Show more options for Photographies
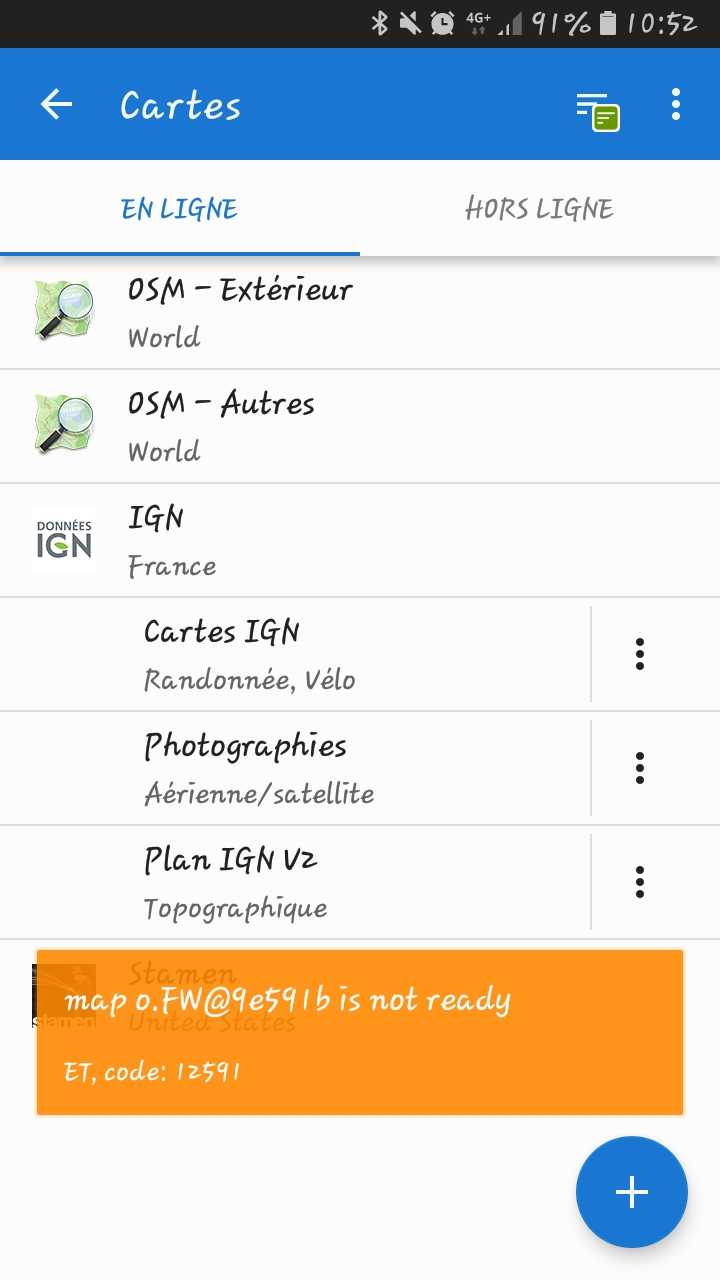Viewport: 720px width, 1280px height. (640, 768)
